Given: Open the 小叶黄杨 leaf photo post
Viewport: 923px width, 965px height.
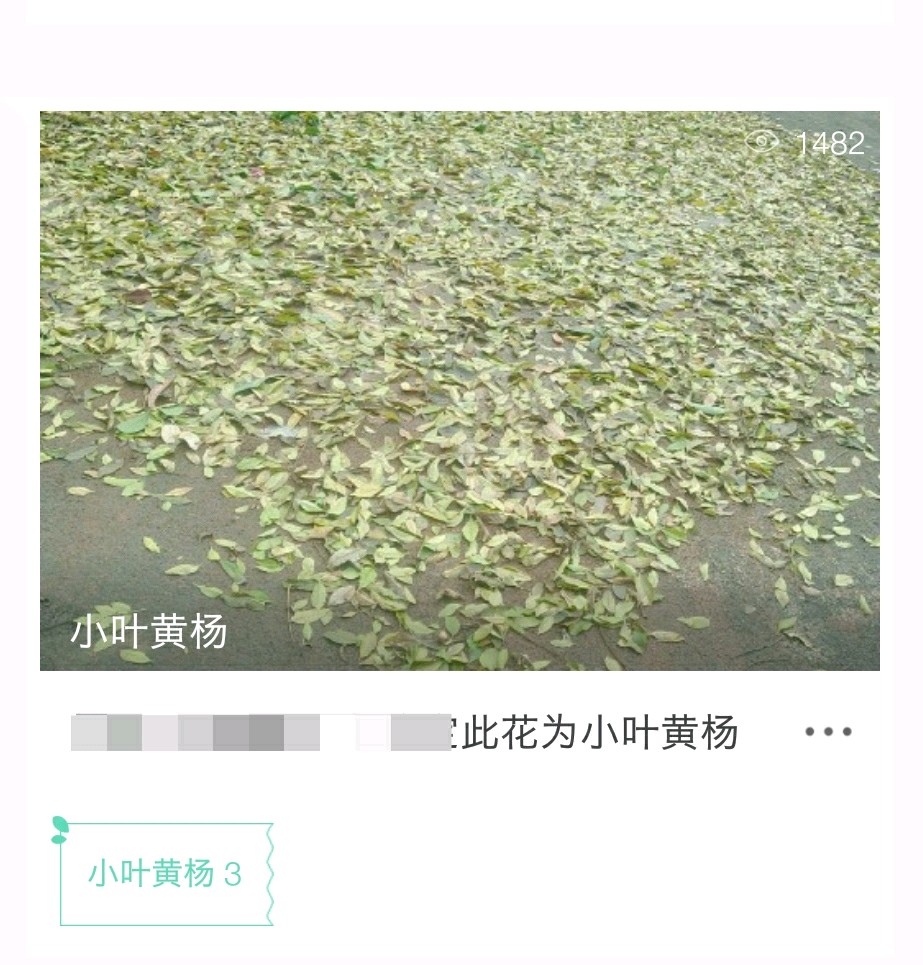Looking at the screenshot, I should click(x=460, y=390).
